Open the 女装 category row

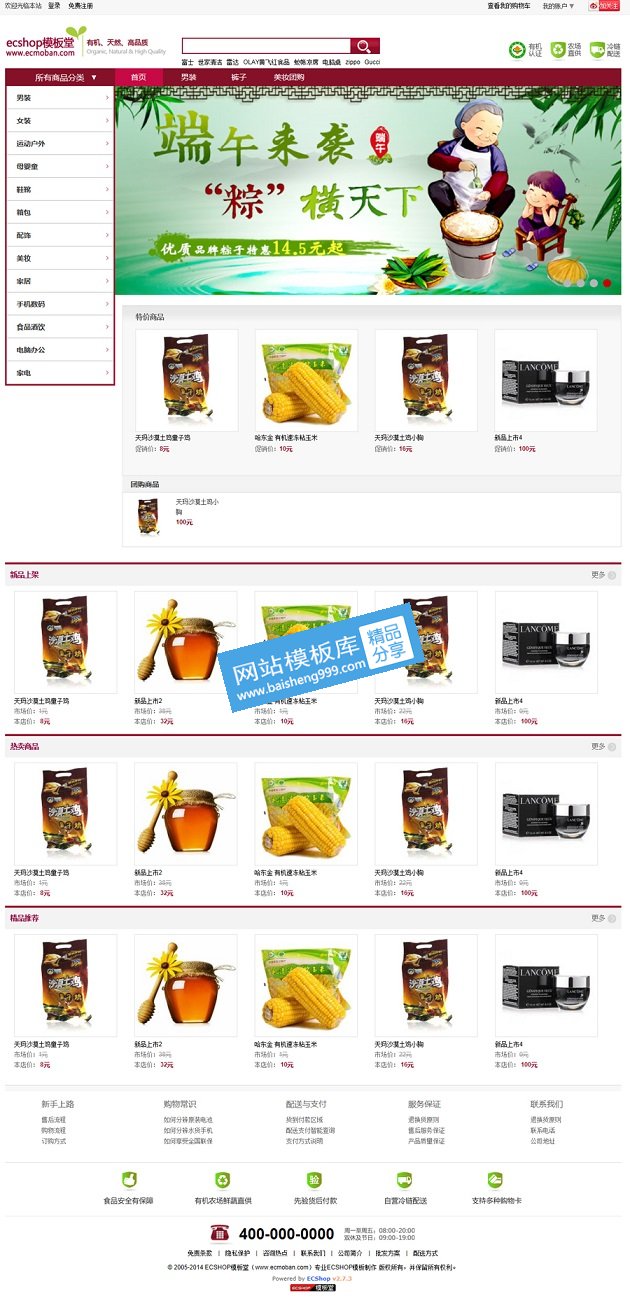tap(60, 121)
